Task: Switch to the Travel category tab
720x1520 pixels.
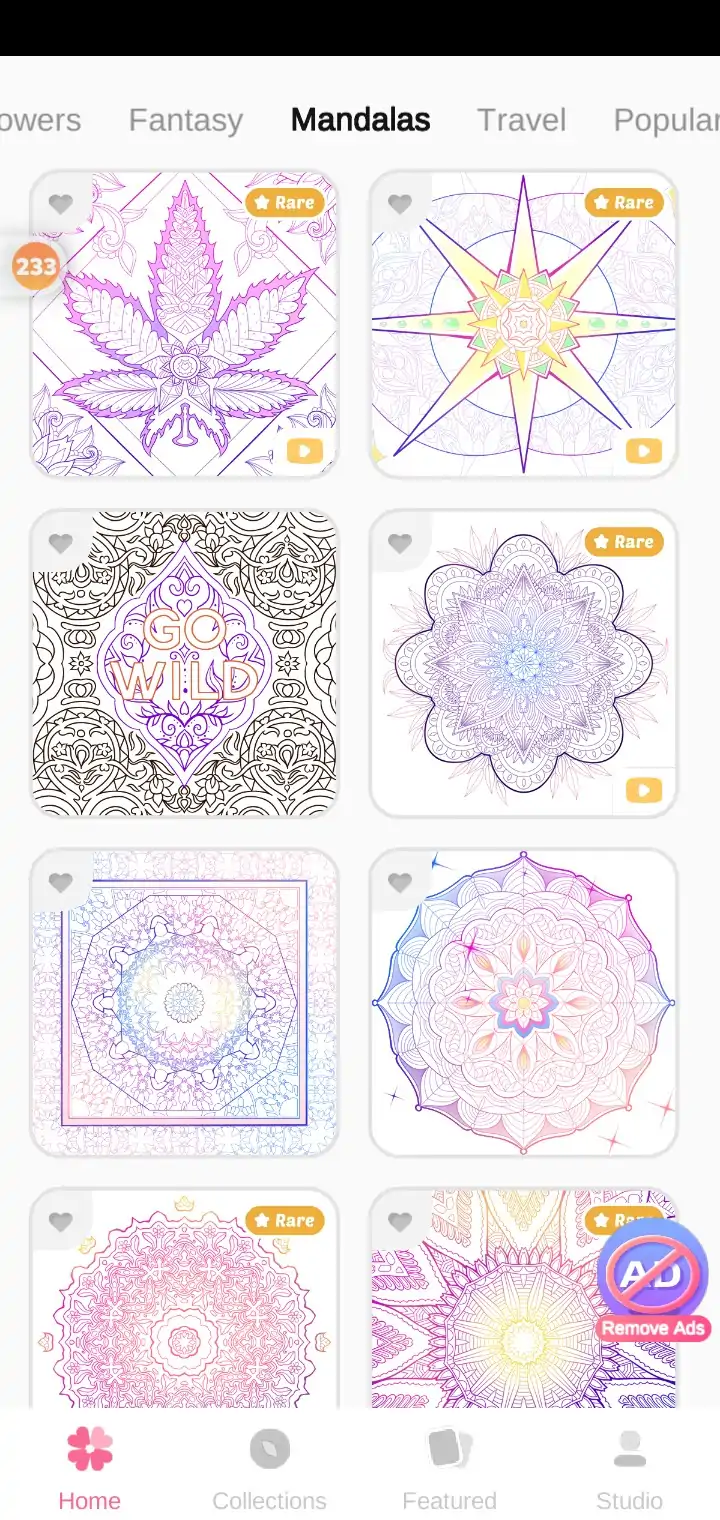Action: tap(521, 121)
